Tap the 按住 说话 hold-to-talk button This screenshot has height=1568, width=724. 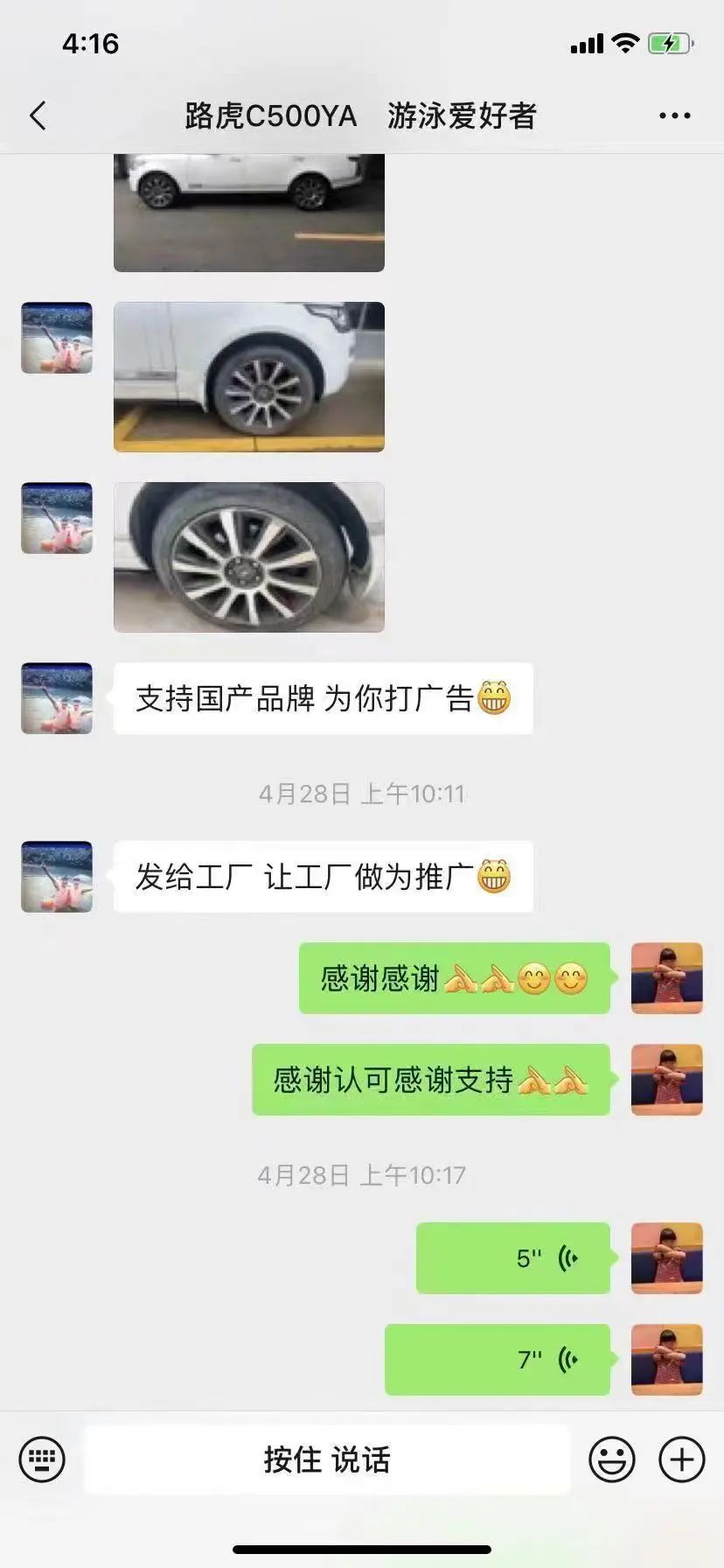pyautogui.click(x=327, y=1459)
